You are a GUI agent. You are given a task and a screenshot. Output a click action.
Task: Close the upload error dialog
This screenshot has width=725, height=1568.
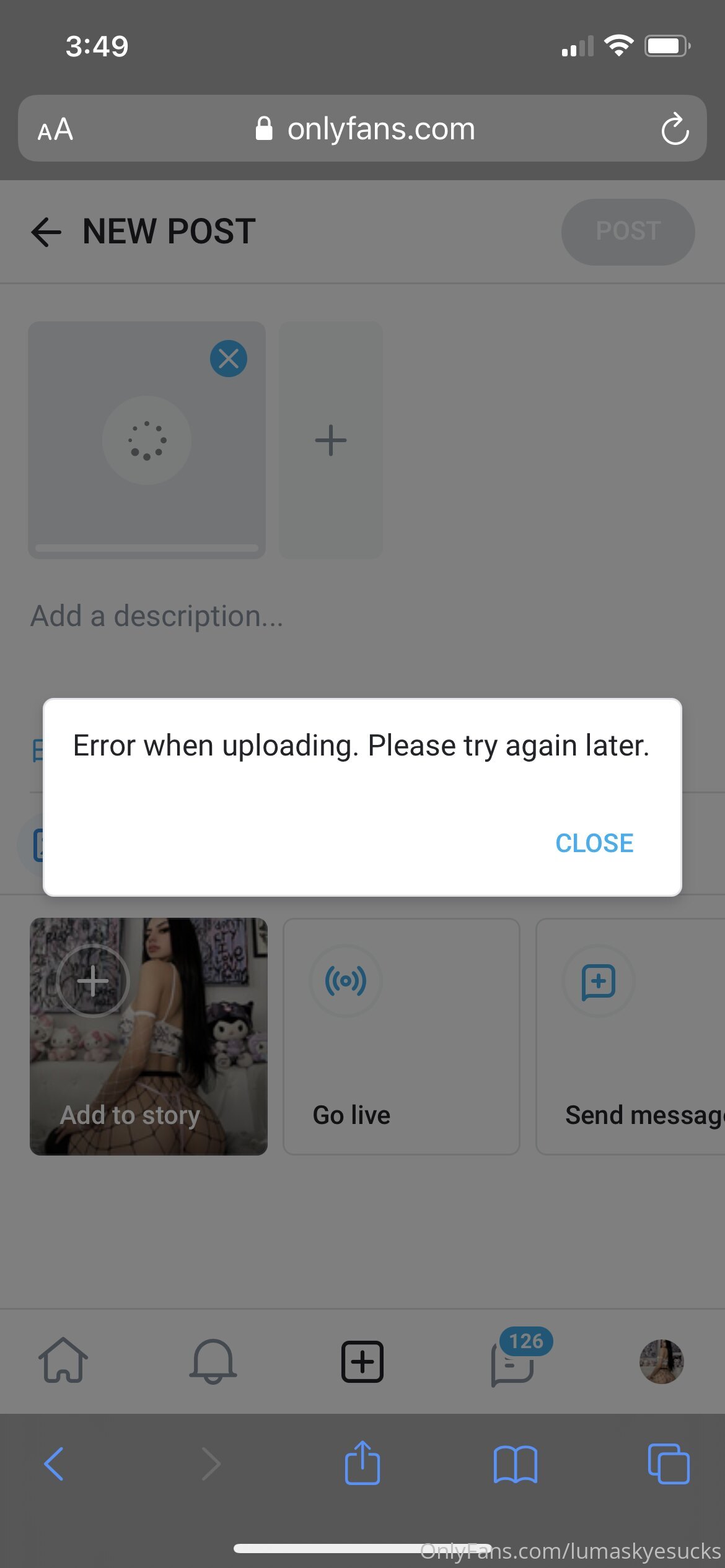click(x=594, y=843)
